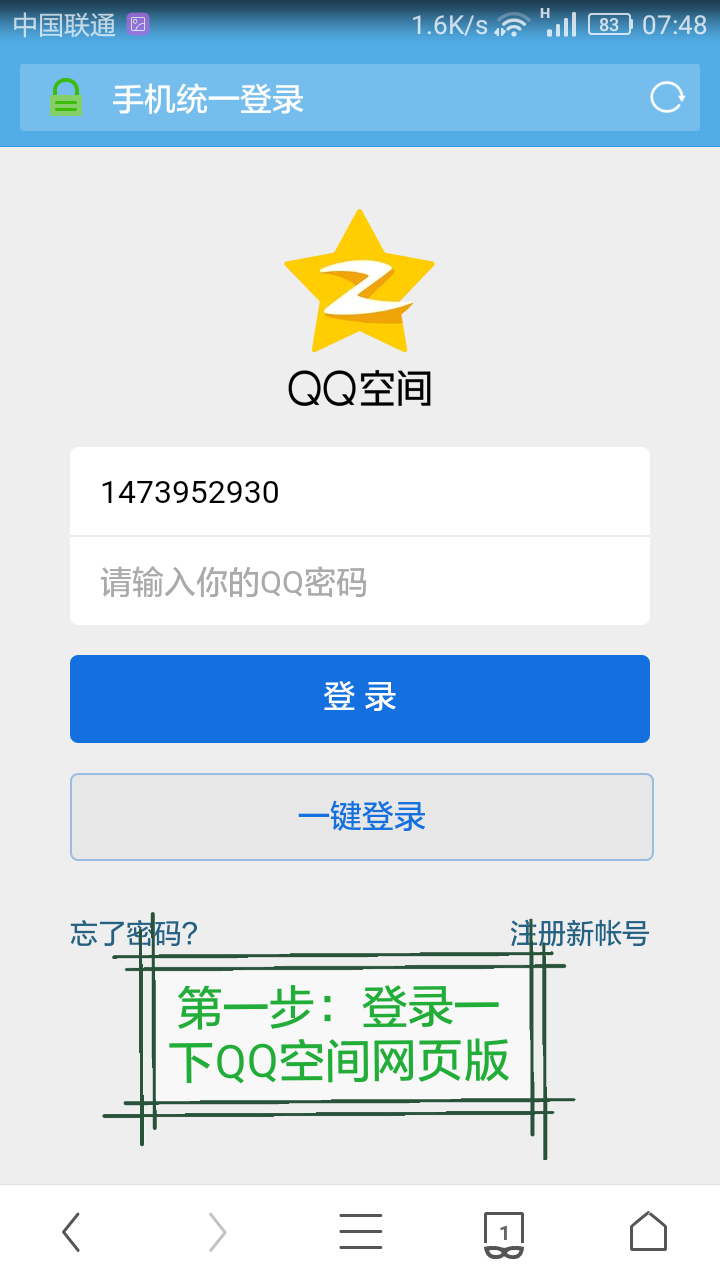
Task: Open the browser tabs switcher
Action: (x=504, y=1232)
